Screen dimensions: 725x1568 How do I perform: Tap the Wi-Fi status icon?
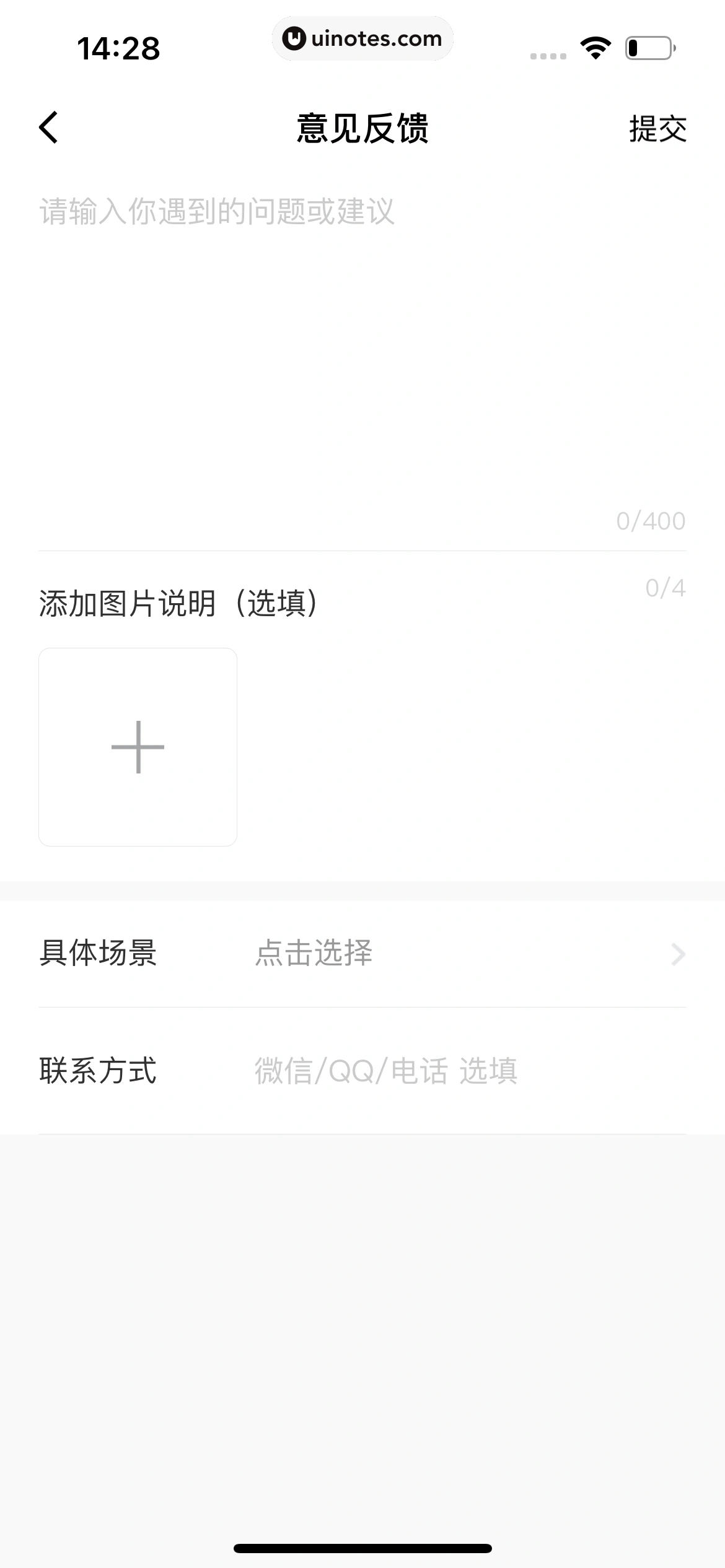(x=593, y=46)
